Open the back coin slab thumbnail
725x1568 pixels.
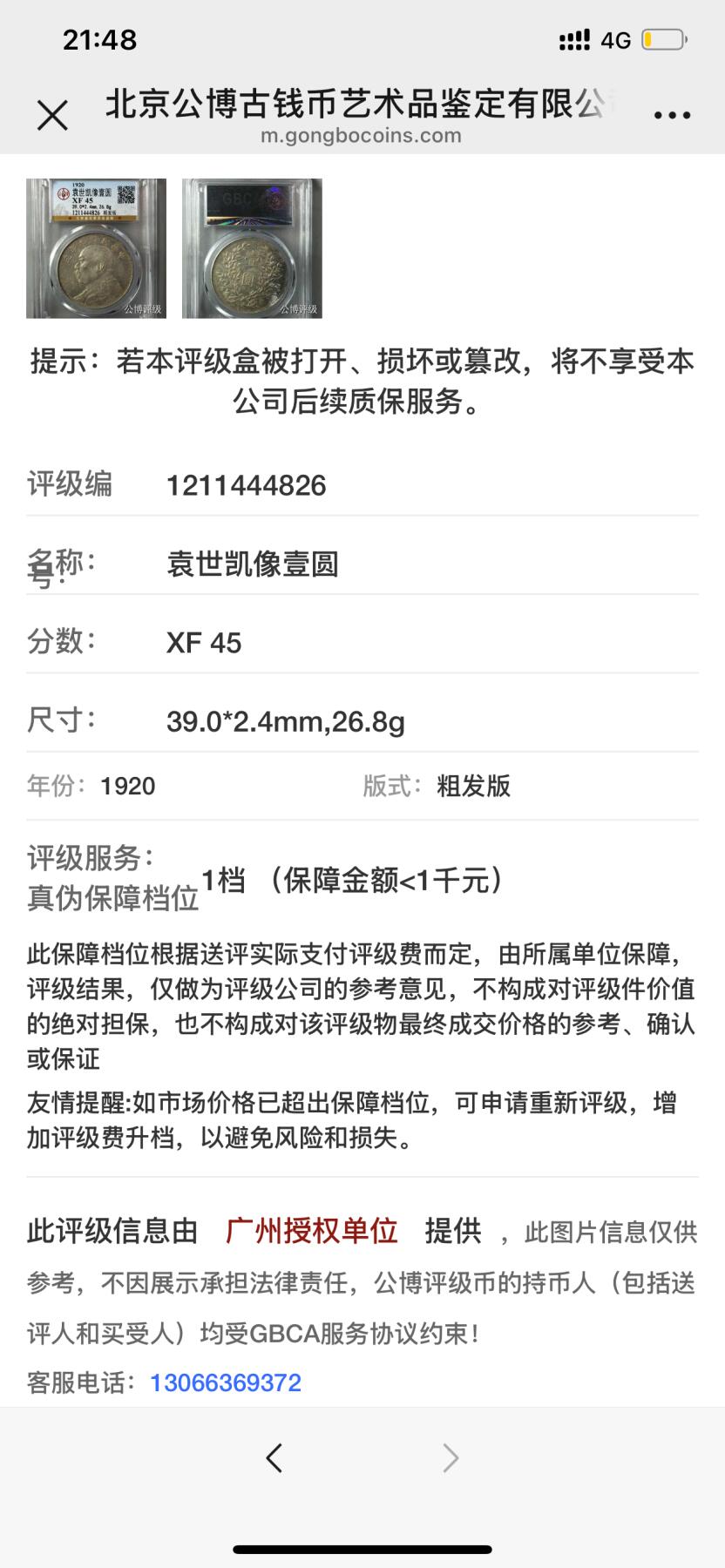click(251, 247)
